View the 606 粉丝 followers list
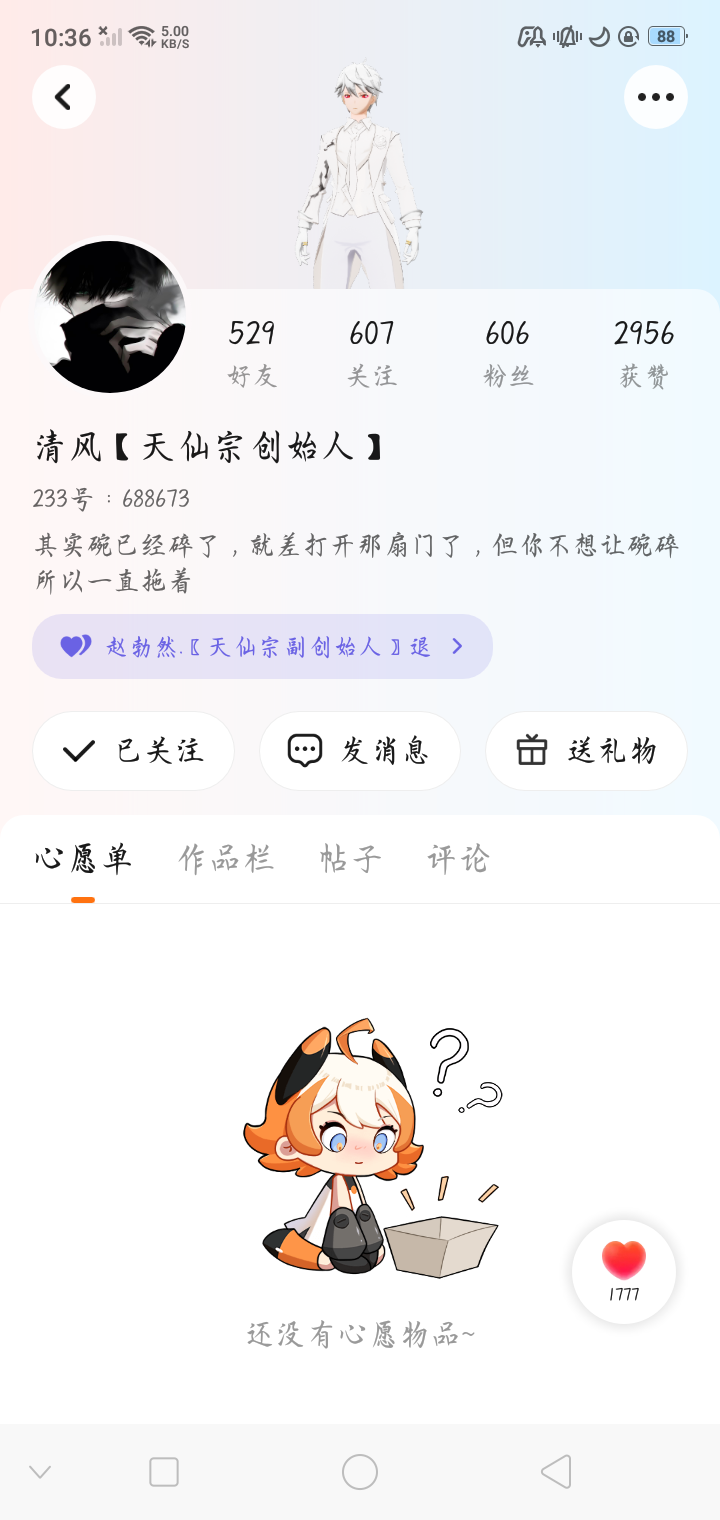The height and width of the screenshot is (1520, 720). pyautogui.click(x=508, y=352)
